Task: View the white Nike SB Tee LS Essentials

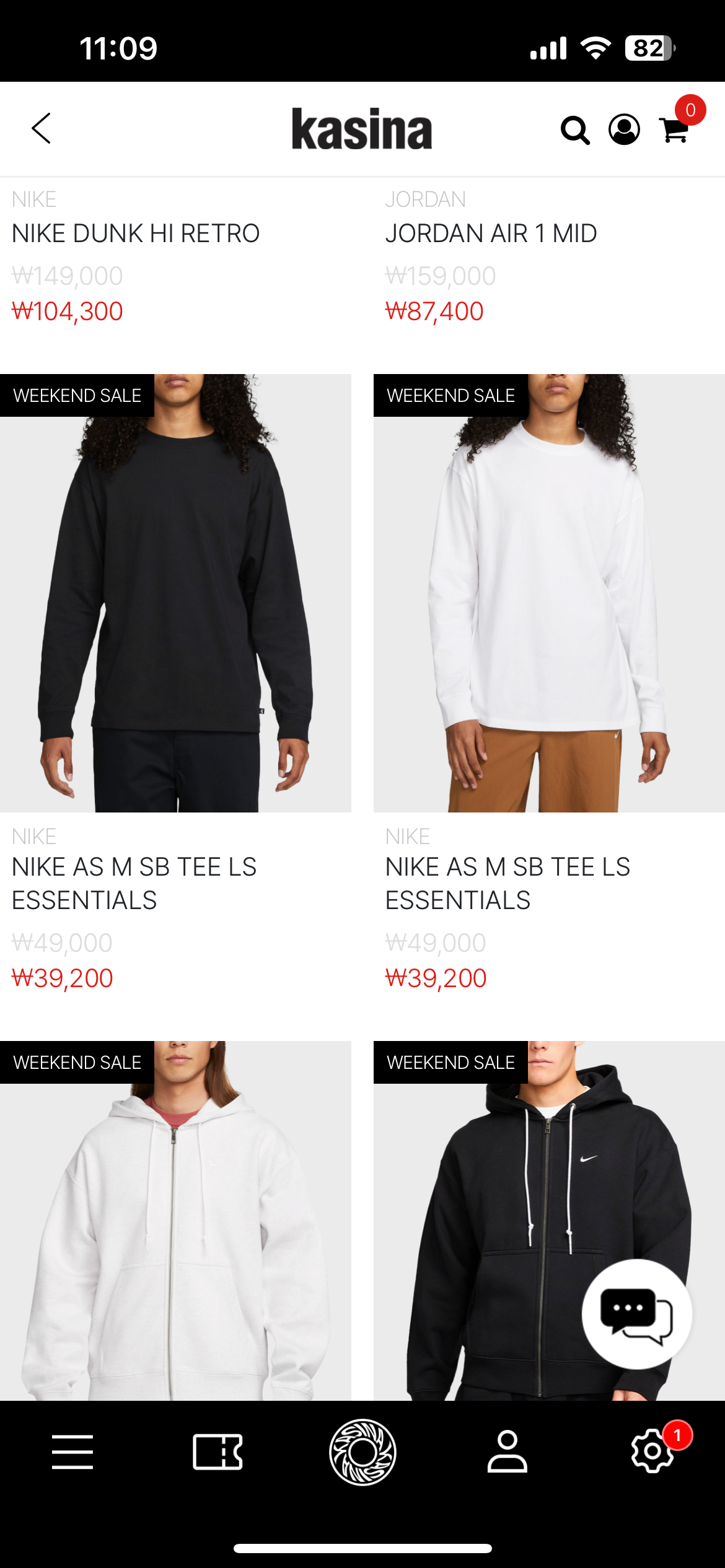Action: tap(549, 593)
